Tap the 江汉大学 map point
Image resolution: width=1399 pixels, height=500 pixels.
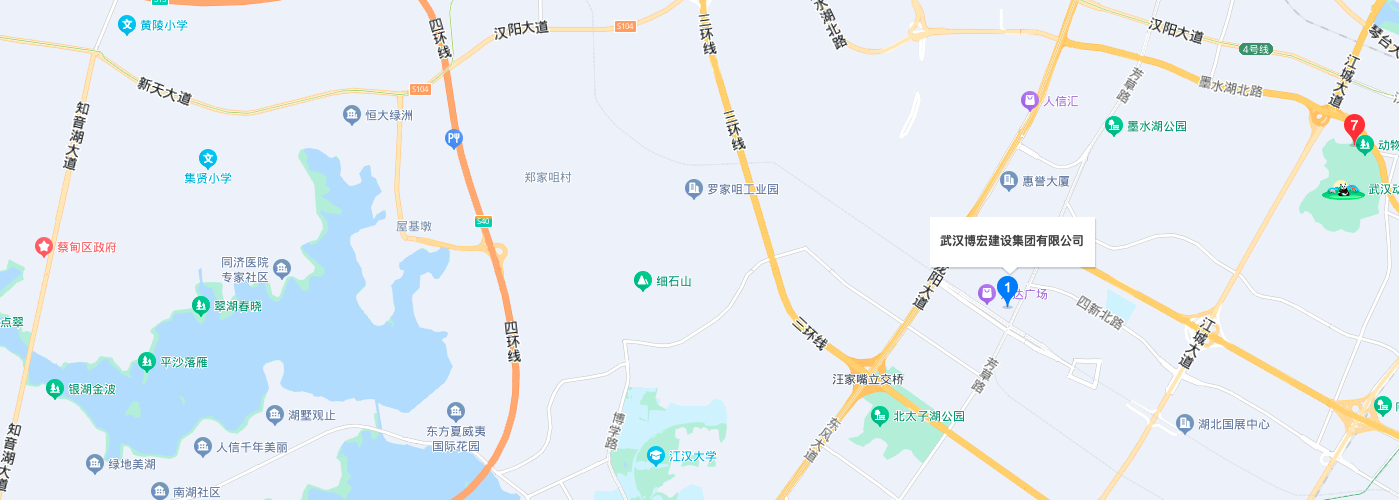(656, 456)
